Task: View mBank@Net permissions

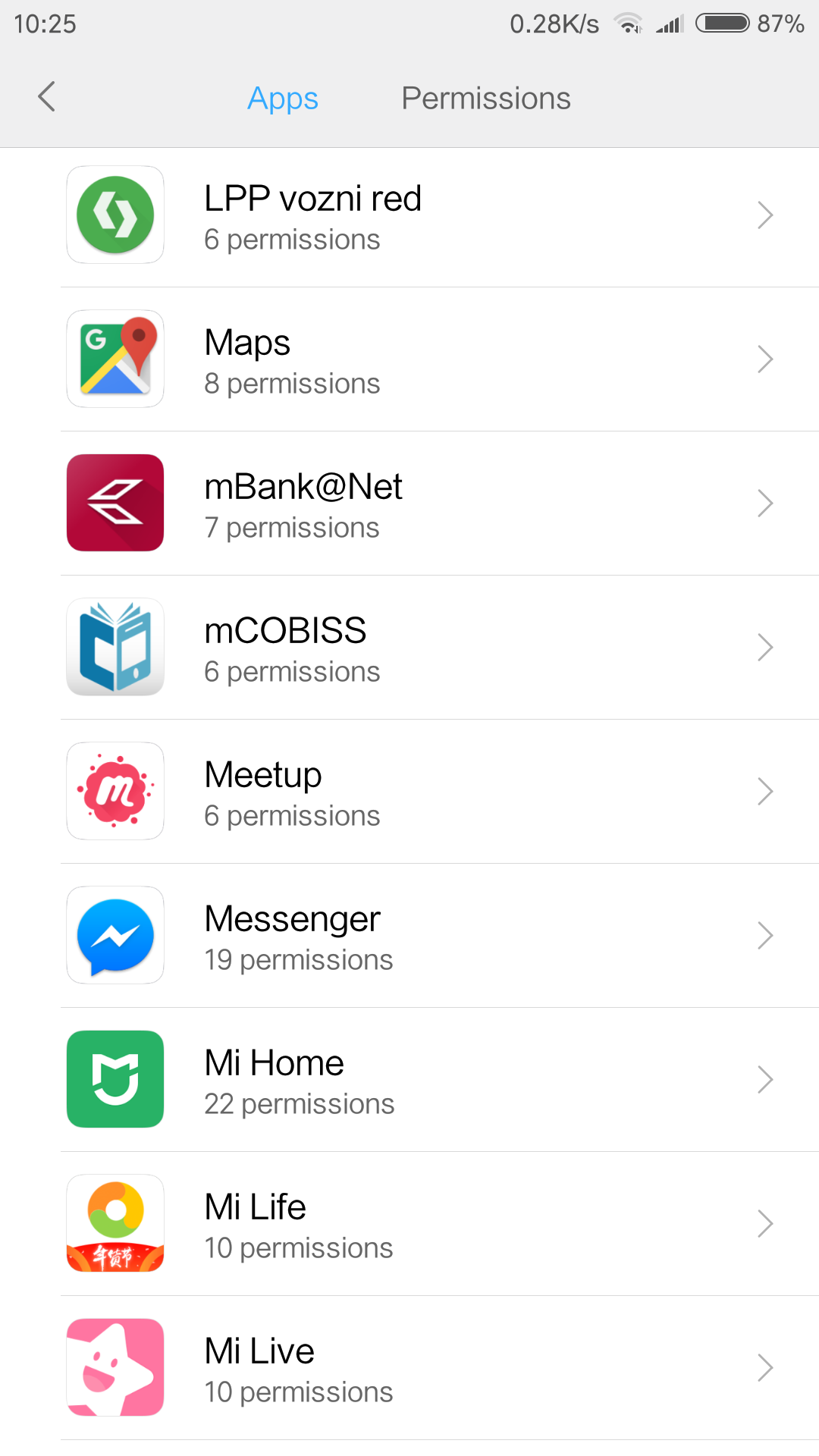Action: tap(409, 504)
